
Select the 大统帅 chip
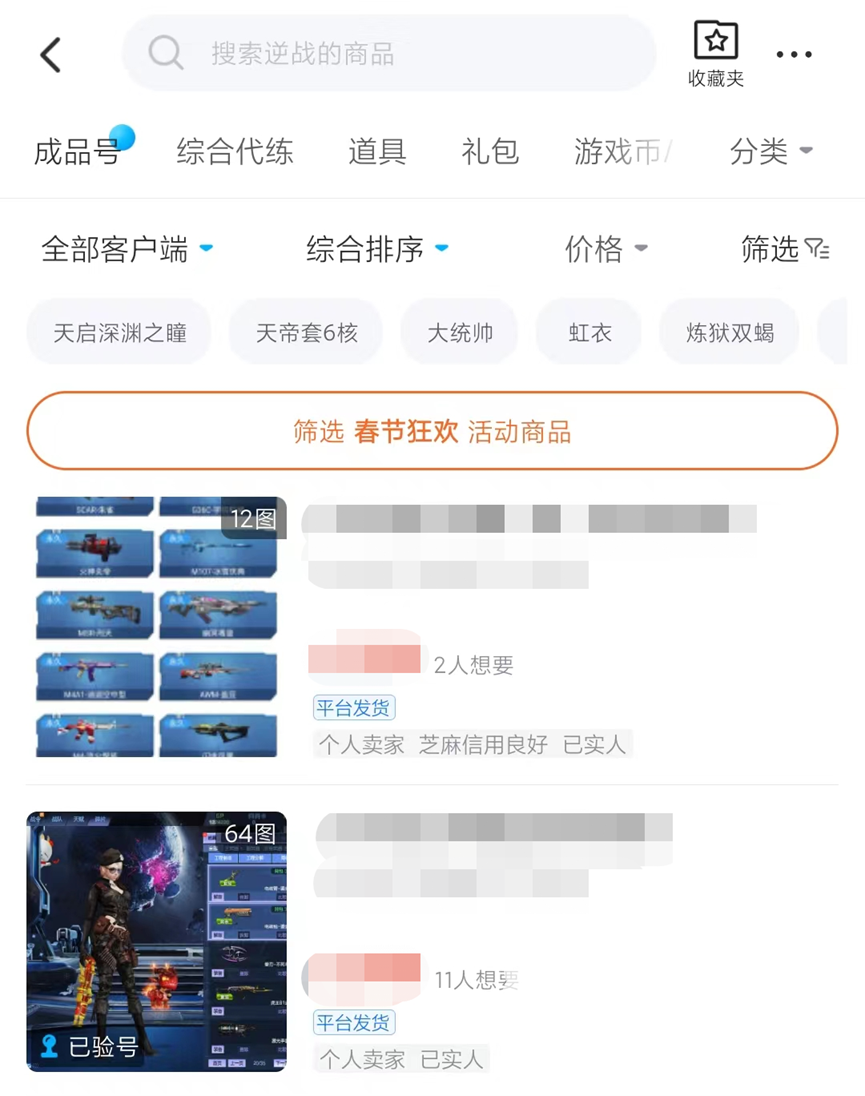pos(460,333)
